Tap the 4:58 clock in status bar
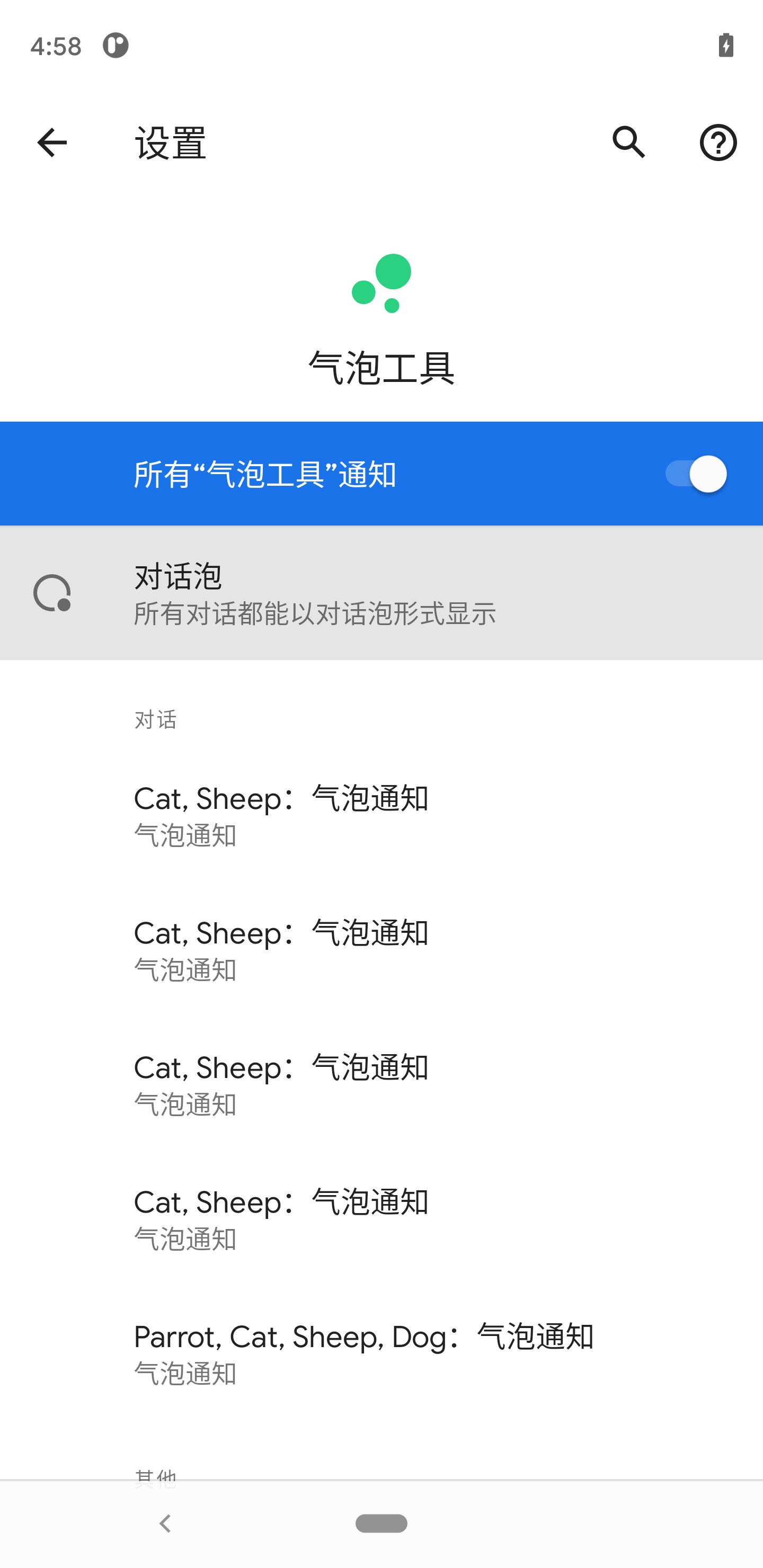The width and height of the screenshot is (763, 1568). coord(57,46)
